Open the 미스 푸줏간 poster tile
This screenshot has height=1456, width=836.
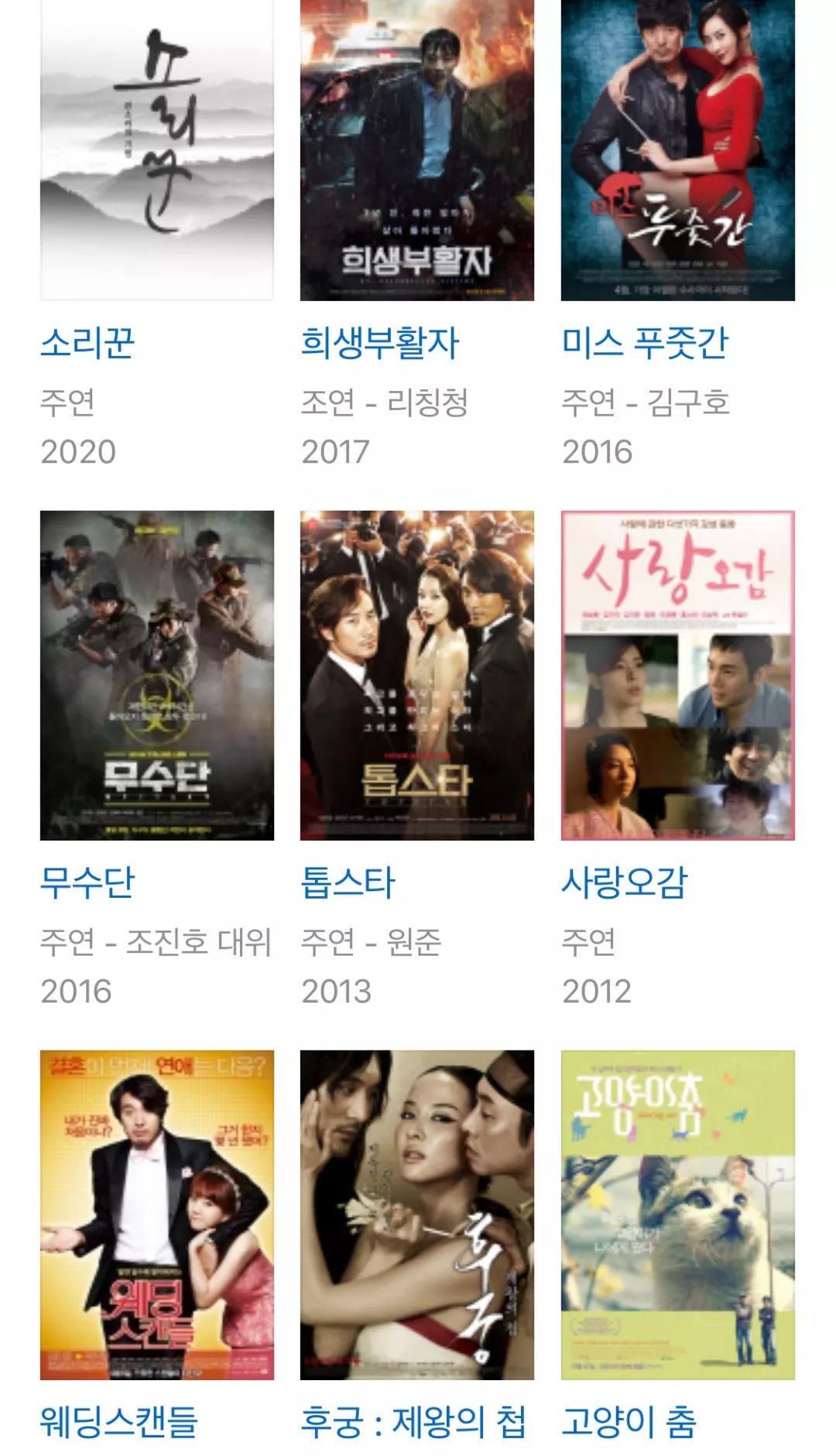[678, 150]
